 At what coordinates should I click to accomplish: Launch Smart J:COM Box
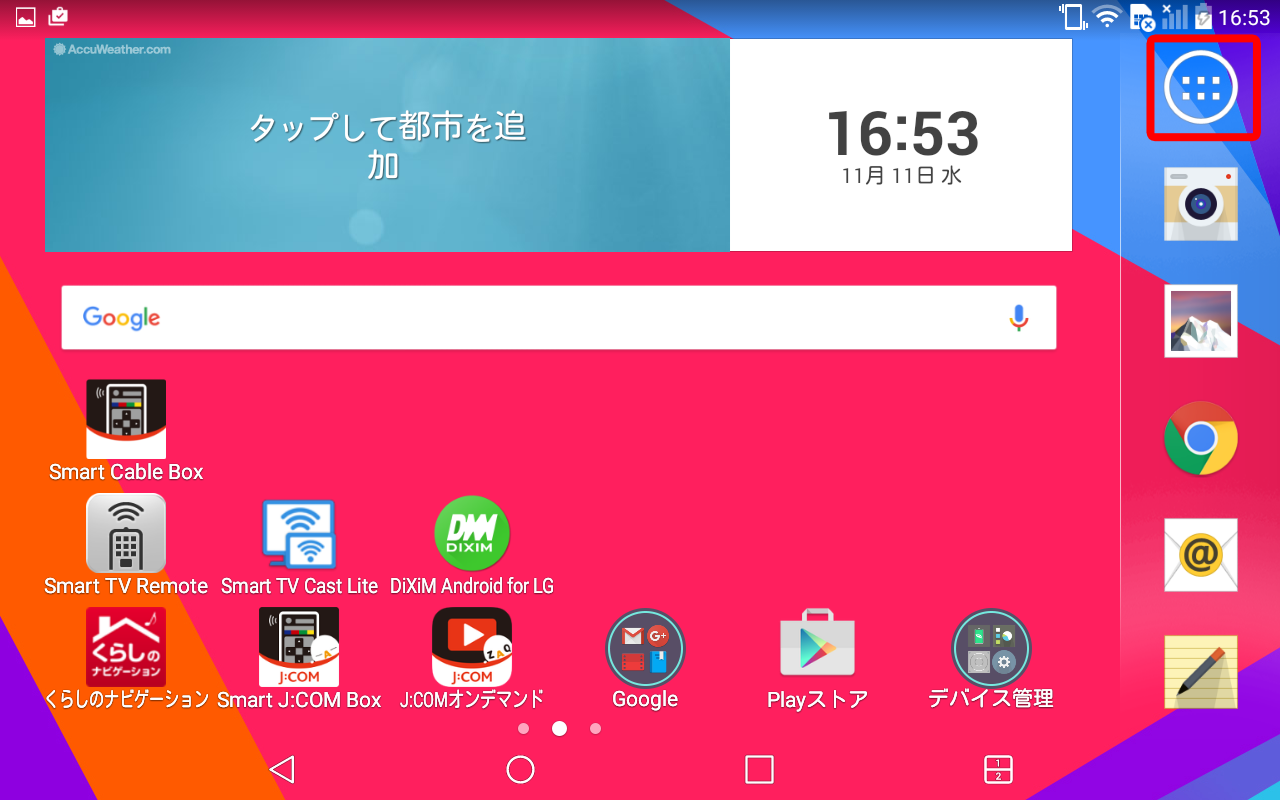299,647
